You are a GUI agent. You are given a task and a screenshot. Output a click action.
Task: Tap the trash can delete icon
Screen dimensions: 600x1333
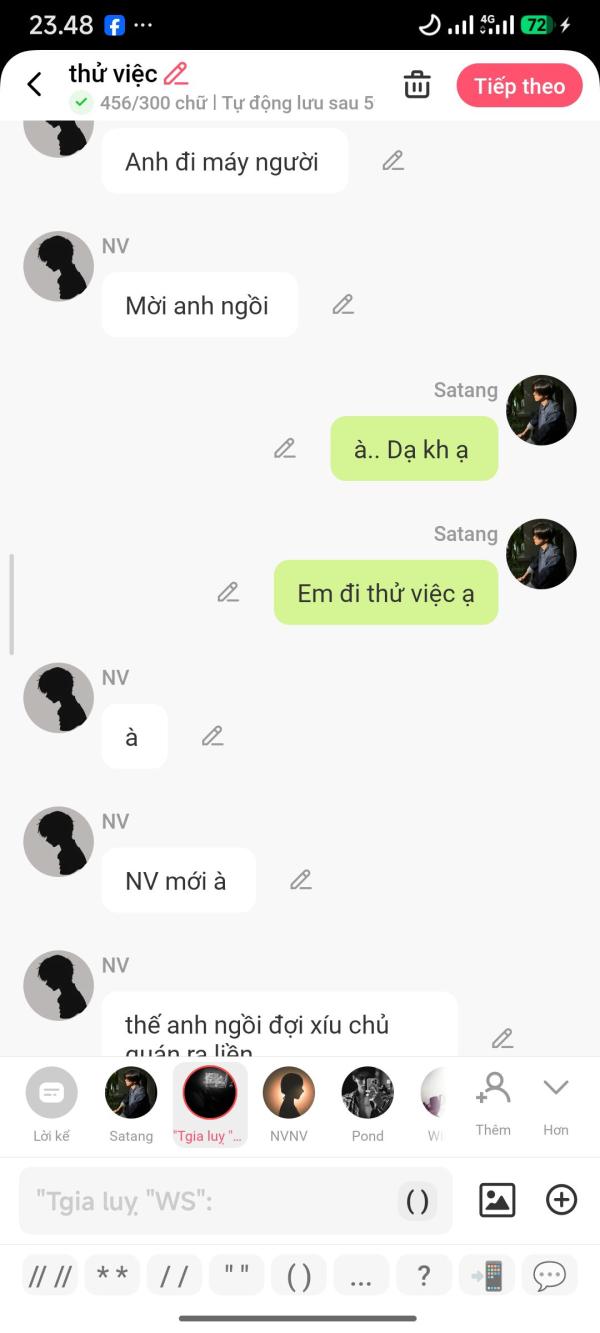(417, 85)
